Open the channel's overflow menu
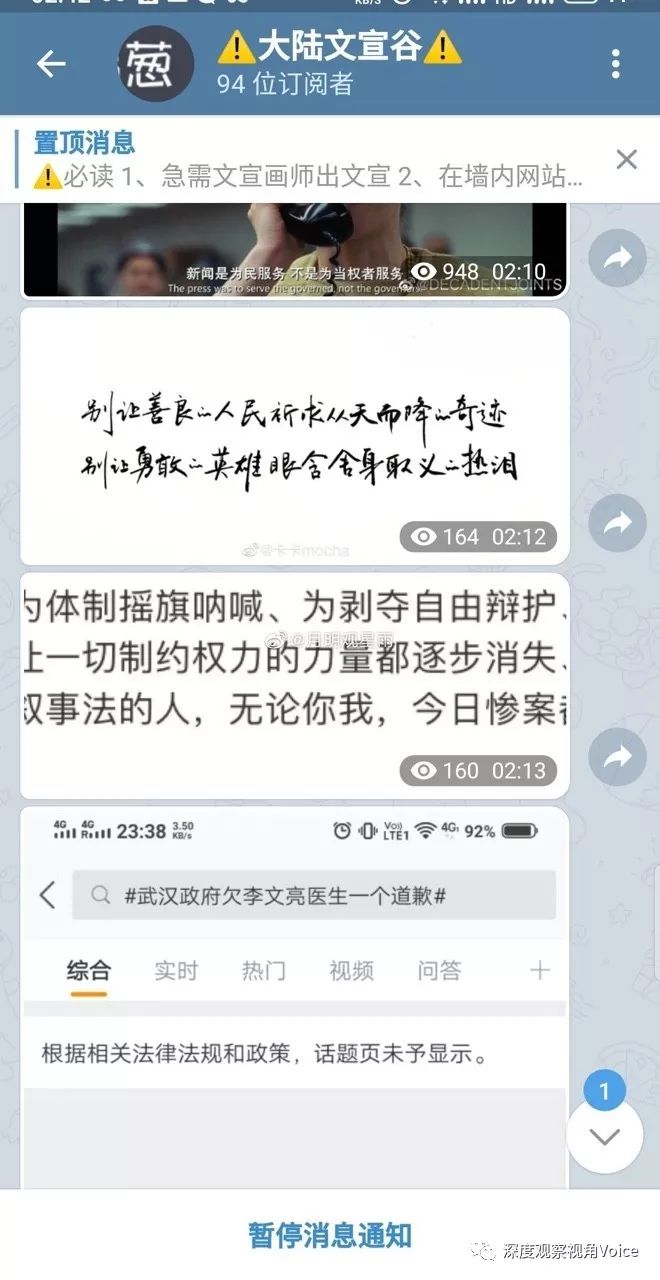660x1280 pixels. tap(616, 64)
